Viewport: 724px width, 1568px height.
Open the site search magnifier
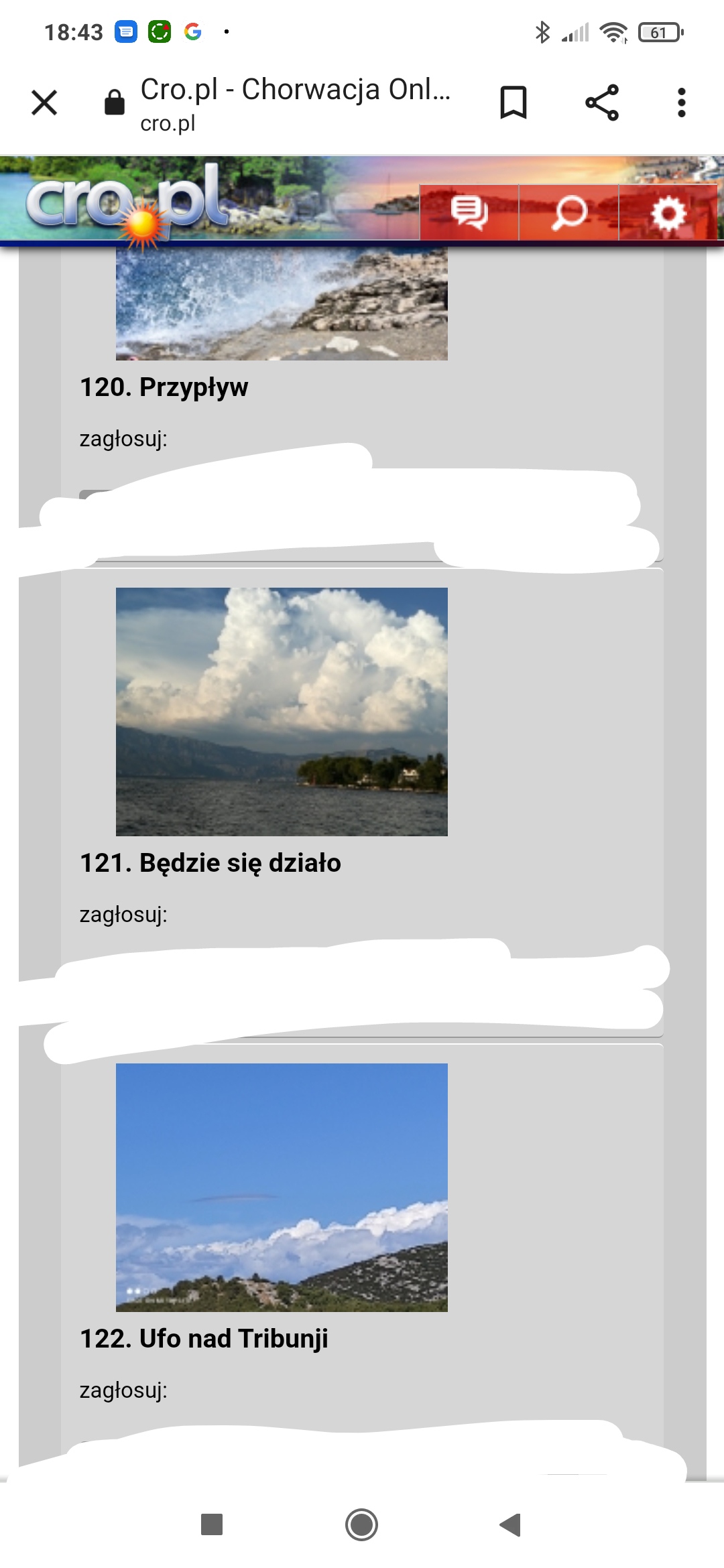point(568,213)
